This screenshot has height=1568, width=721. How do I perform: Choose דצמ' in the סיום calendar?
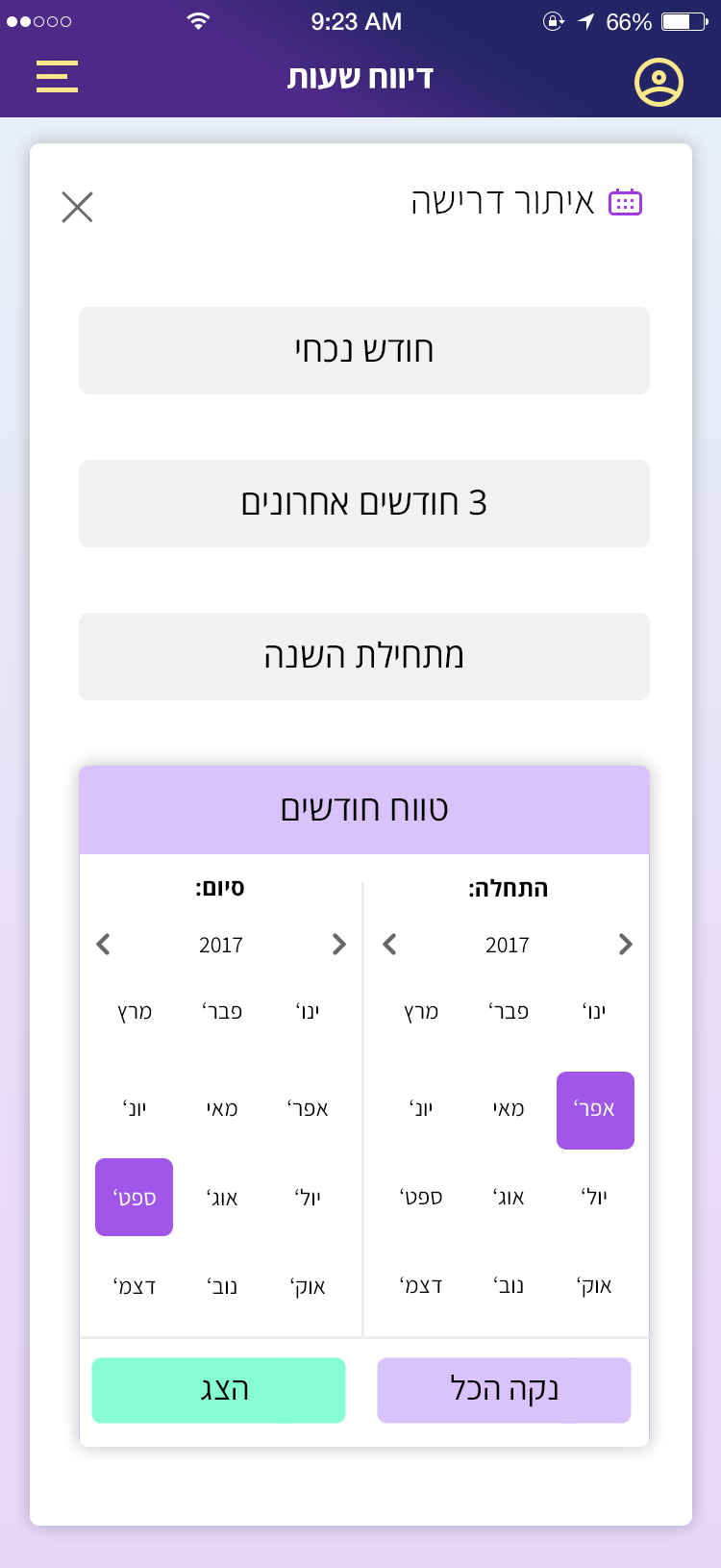point(134,1286)
